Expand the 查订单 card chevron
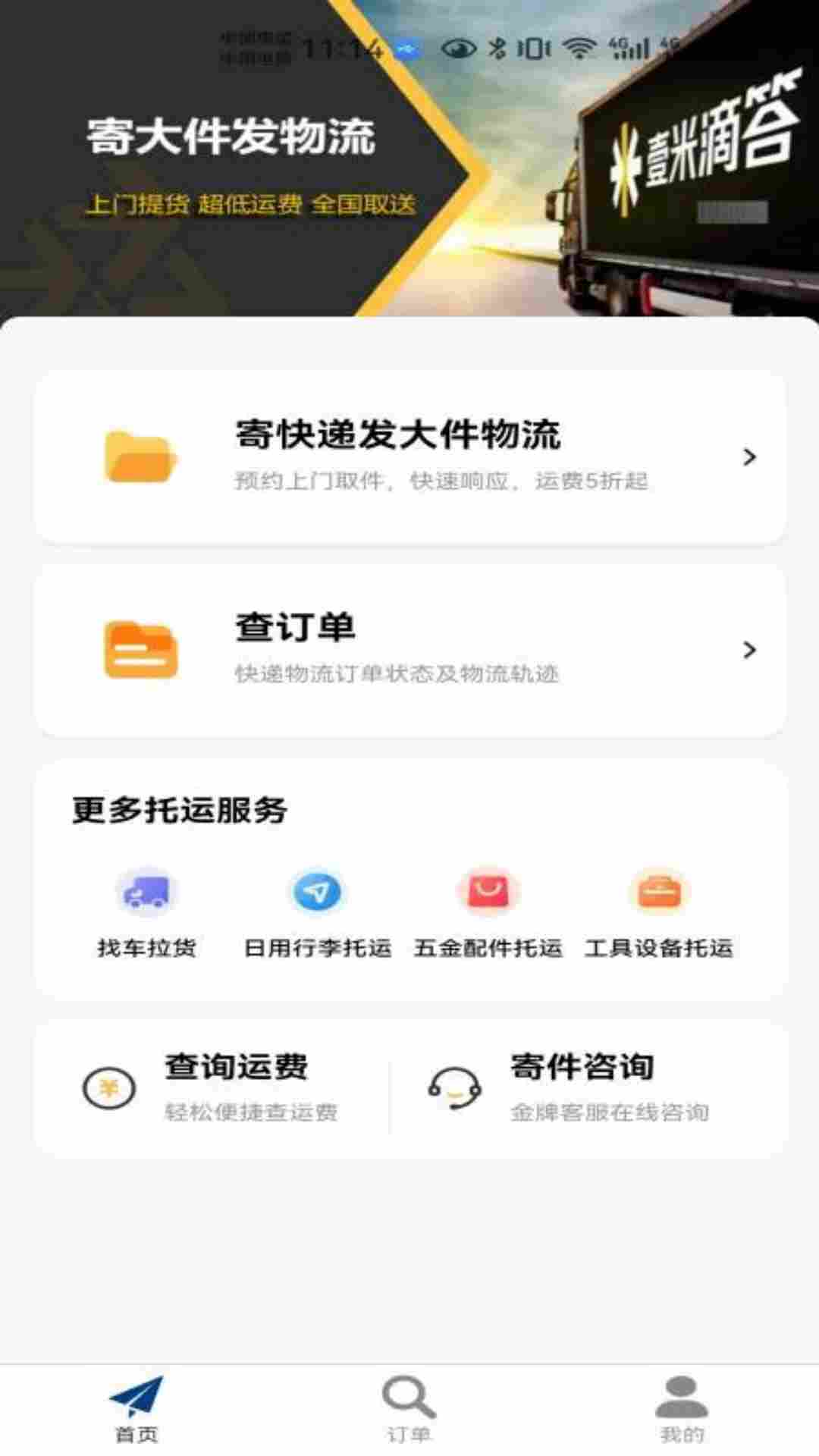Image resolution: width=819 pixels, height=1456 pixels. pos(751,651)
